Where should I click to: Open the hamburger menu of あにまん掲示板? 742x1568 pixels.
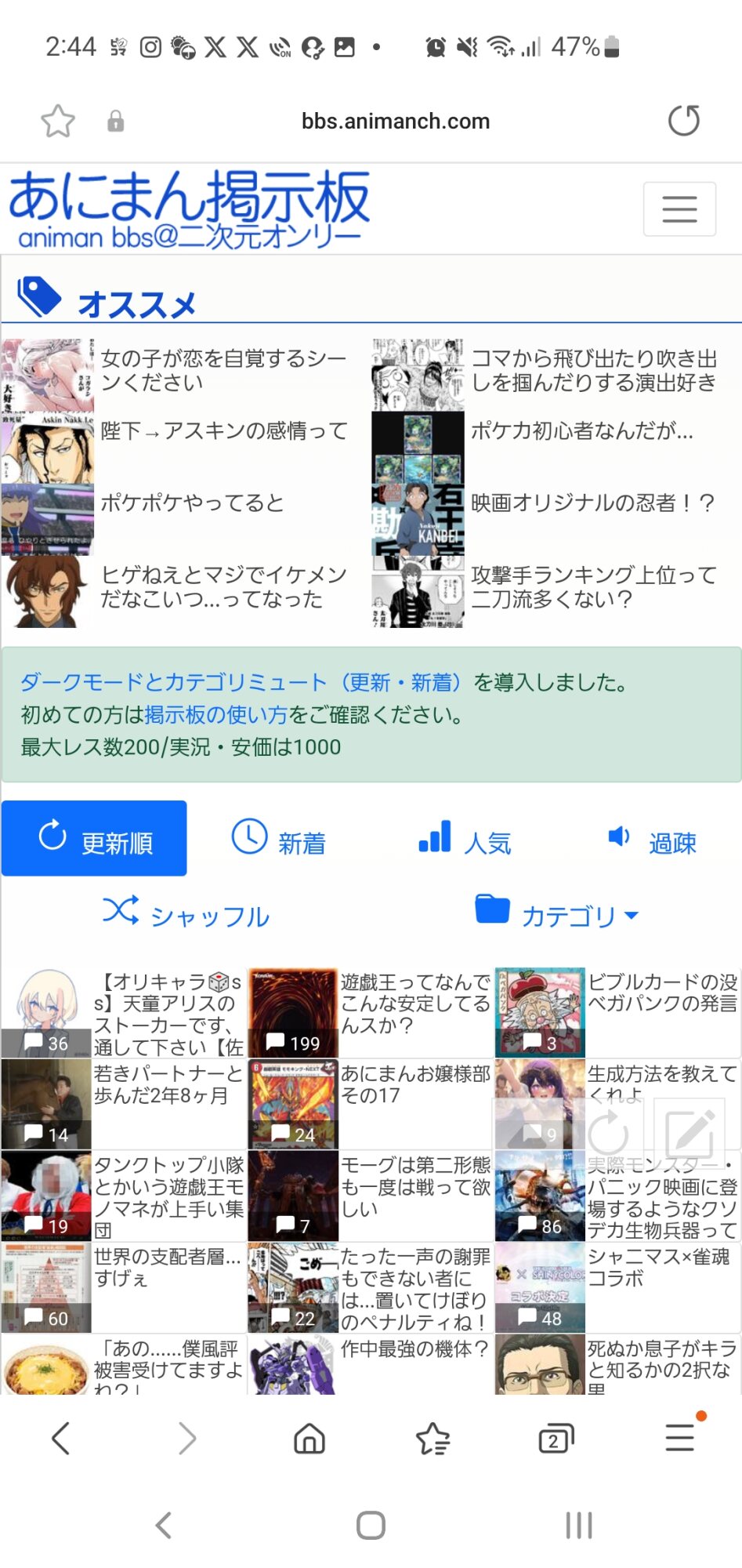[x=679, y=209]
